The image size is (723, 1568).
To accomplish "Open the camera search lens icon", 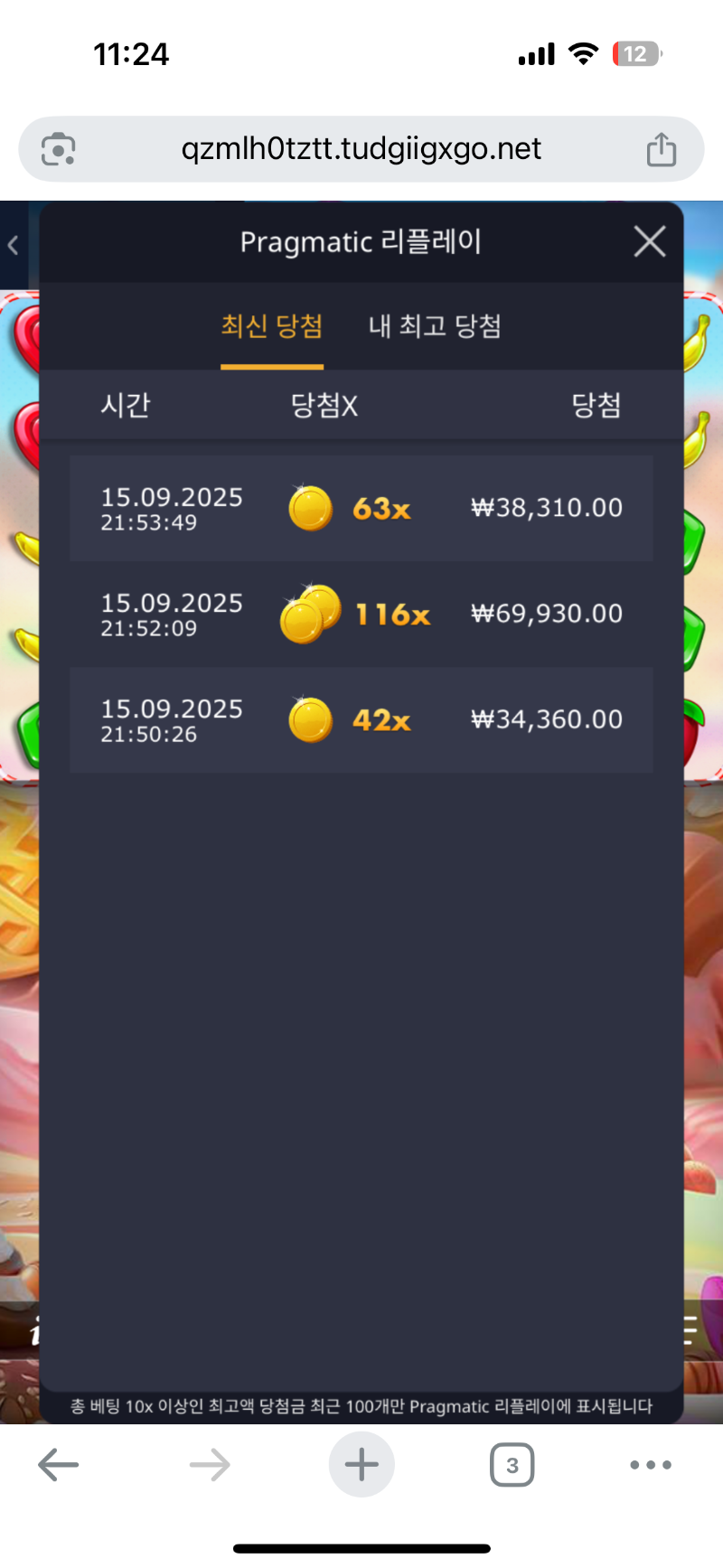I will [x=59, y=149].
